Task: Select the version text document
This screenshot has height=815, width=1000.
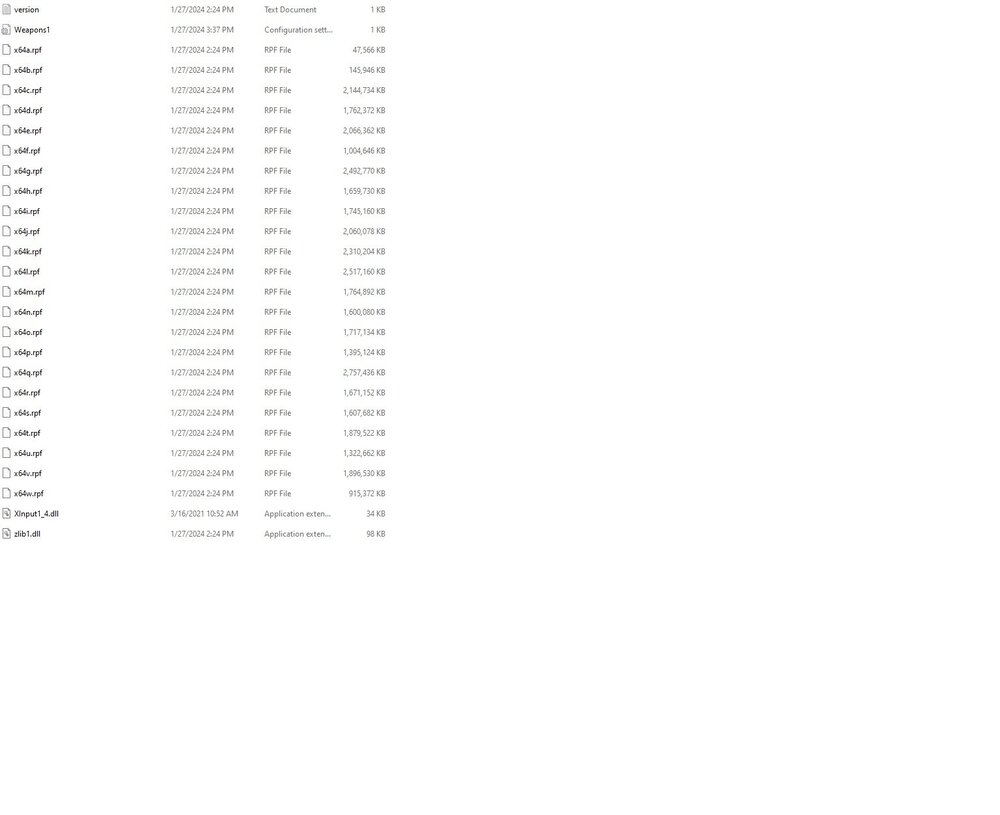Action: click(x=27, y=10)
